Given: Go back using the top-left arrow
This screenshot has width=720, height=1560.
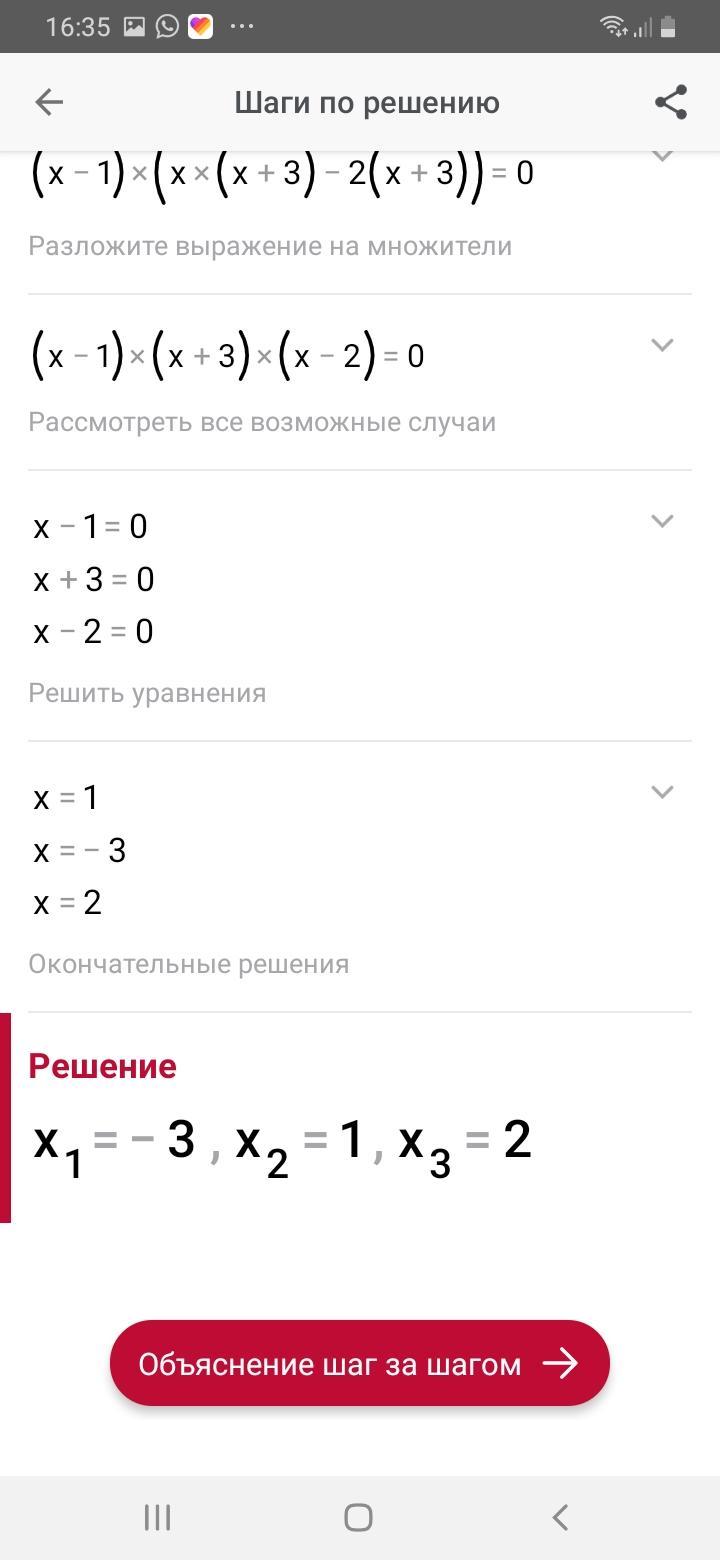Looking at the screenshot, I should (49, 102).
